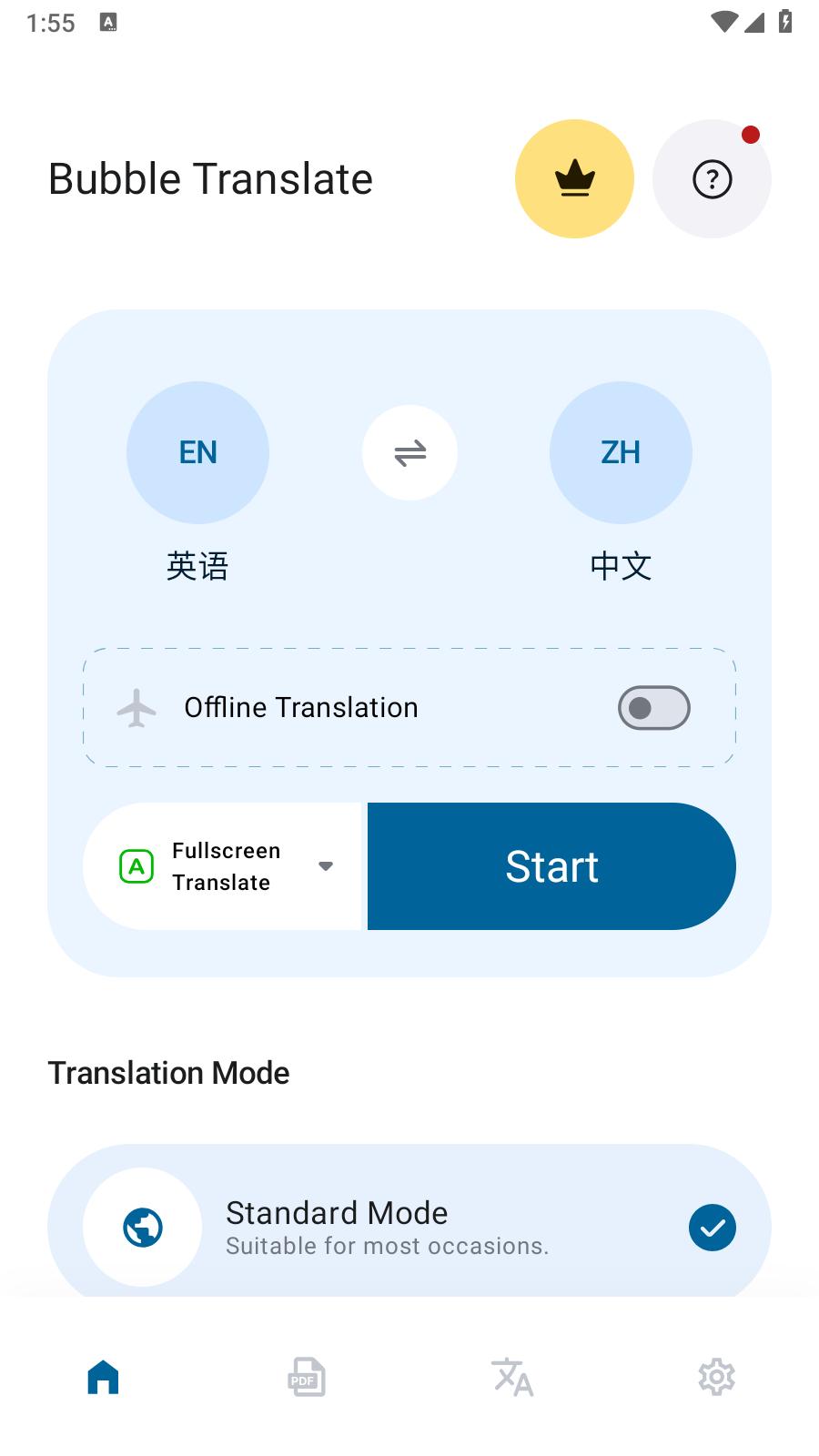Select the home icon in bottom navigation
819x1456 pixels.
[102, 1377]
